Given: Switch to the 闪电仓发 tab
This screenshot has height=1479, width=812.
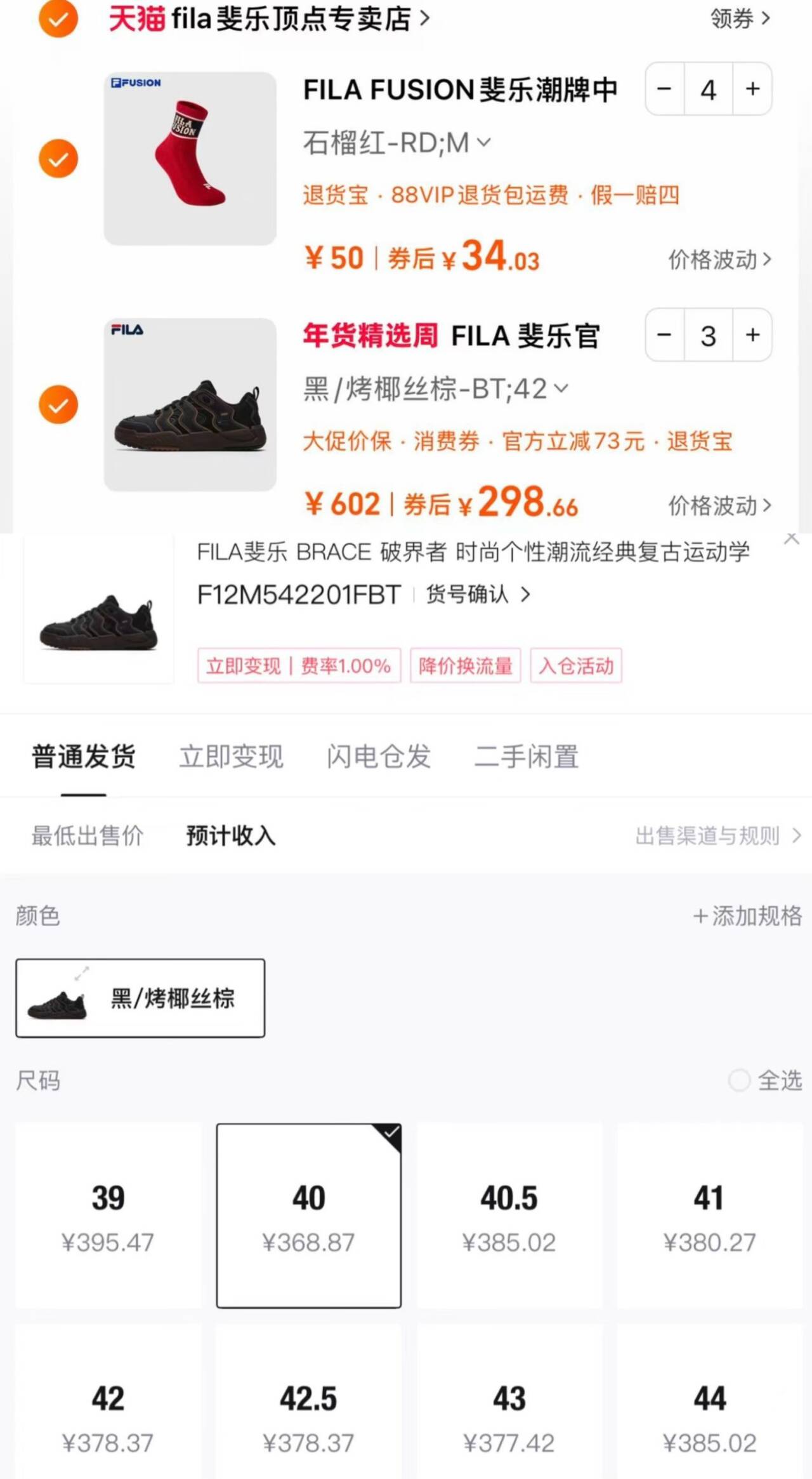Looking at the screenshot, I should click(x=379, y=757).
